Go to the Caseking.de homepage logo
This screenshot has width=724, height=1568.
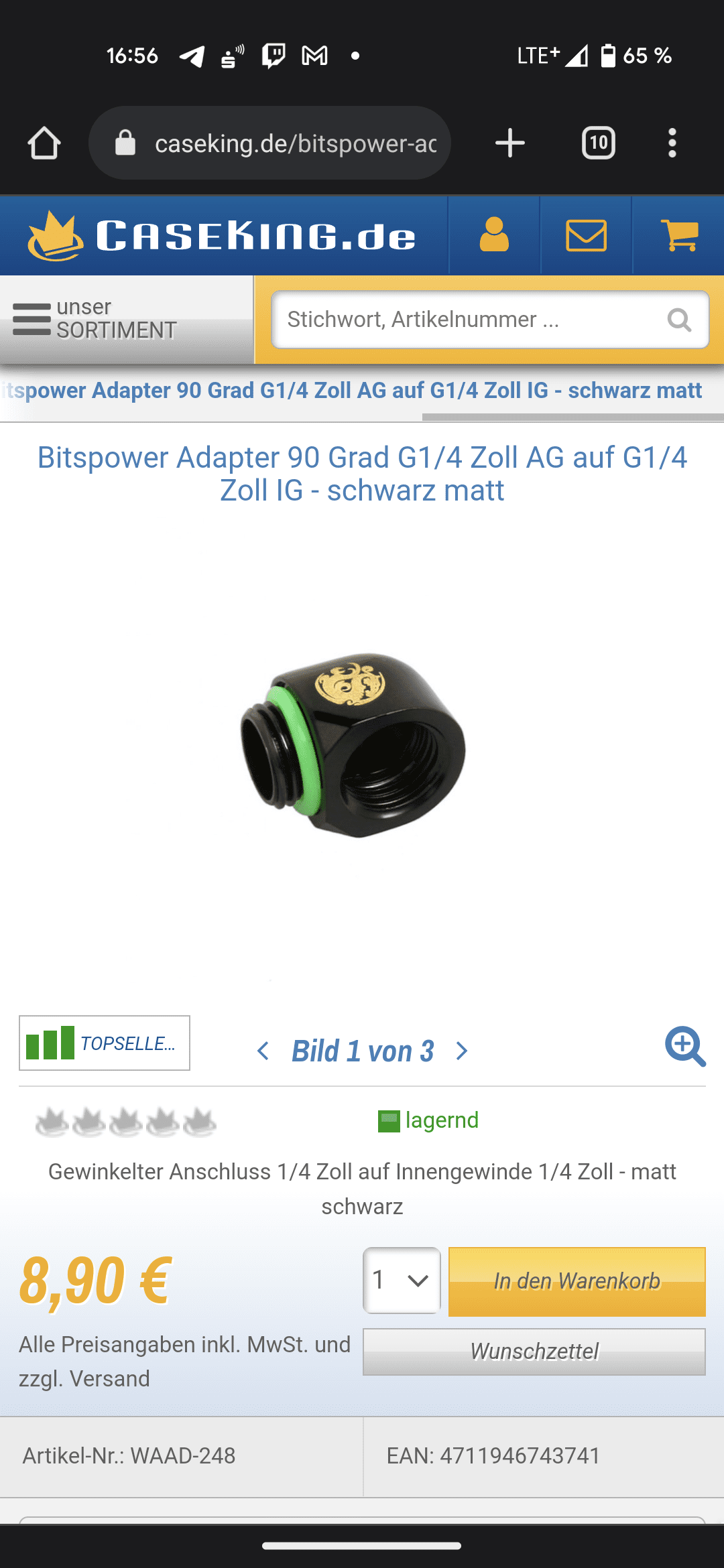(222, 236)
